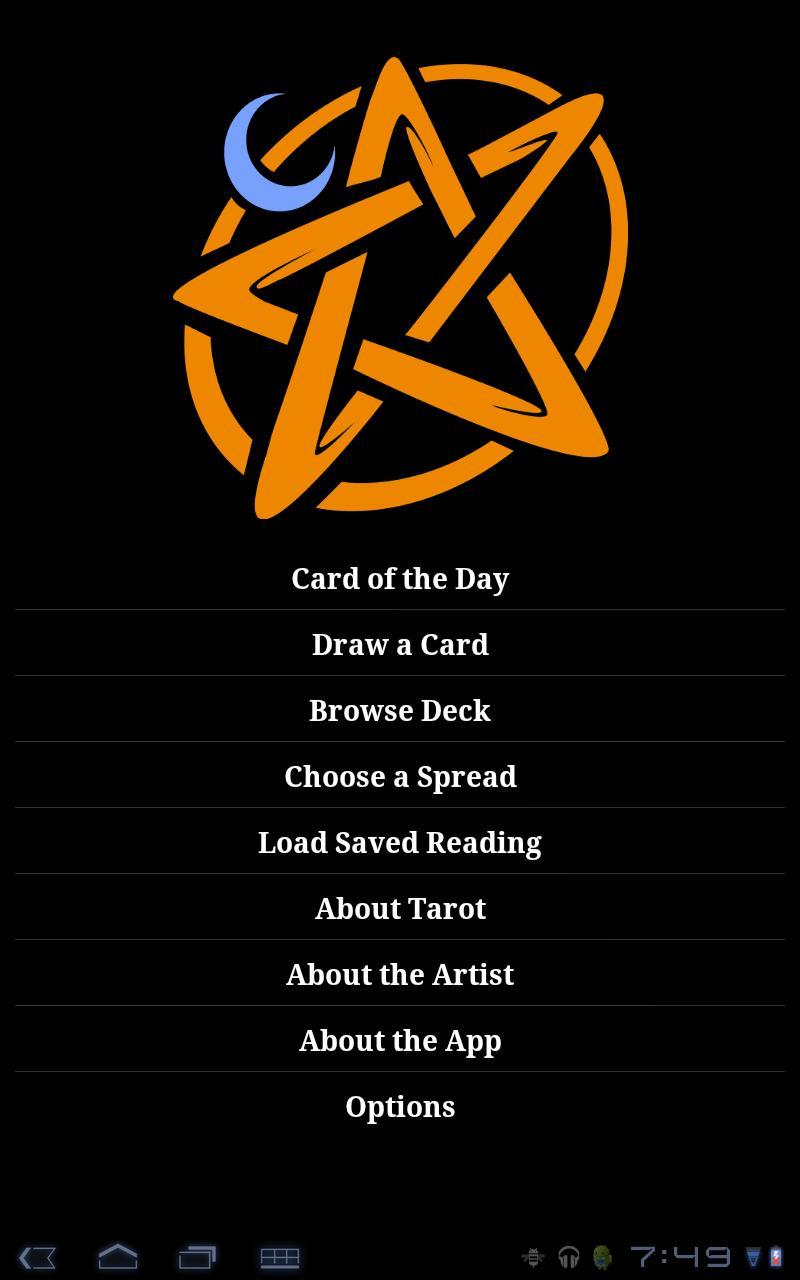Tap the Back navigation arrow

tap(38, 1257)
